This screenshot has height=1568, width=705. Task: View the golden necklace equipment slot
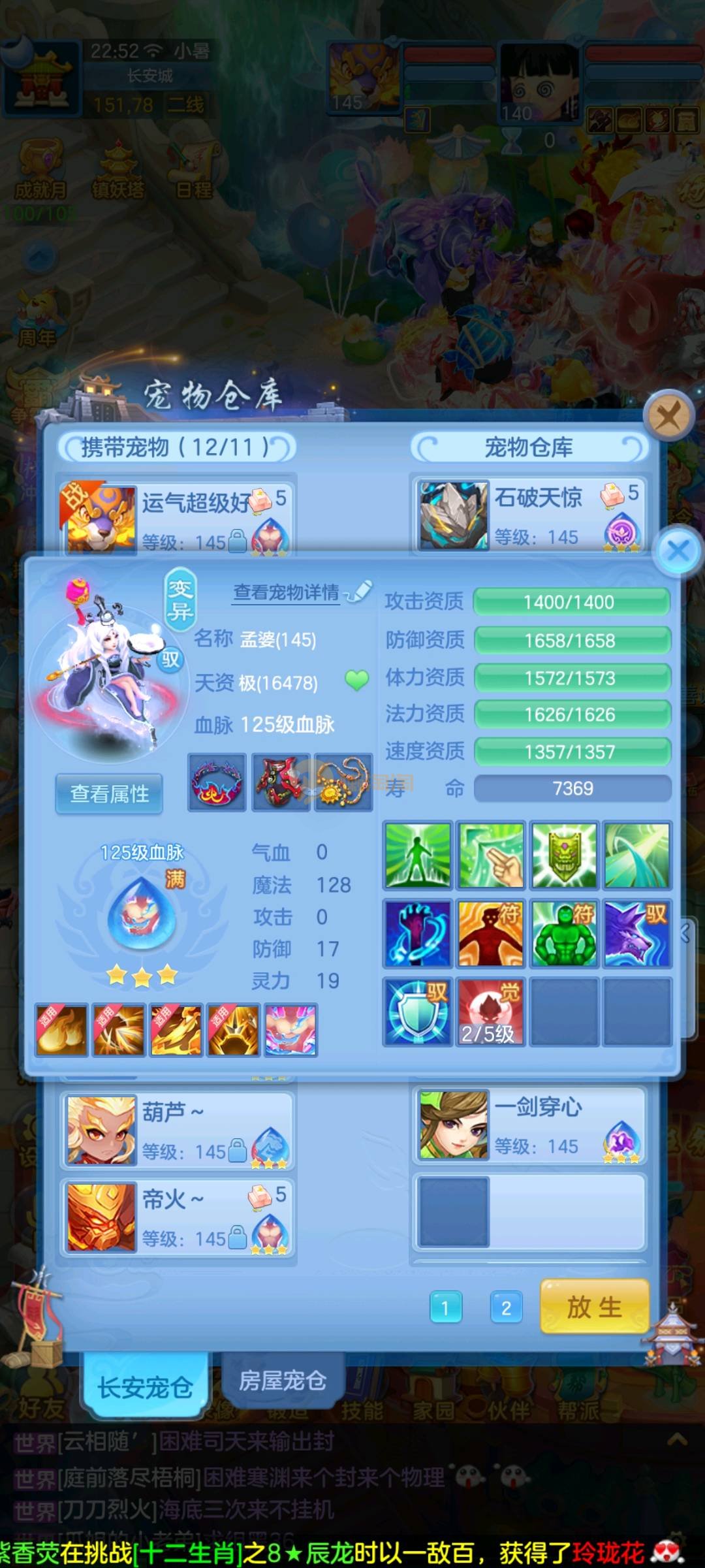[343, 782]
